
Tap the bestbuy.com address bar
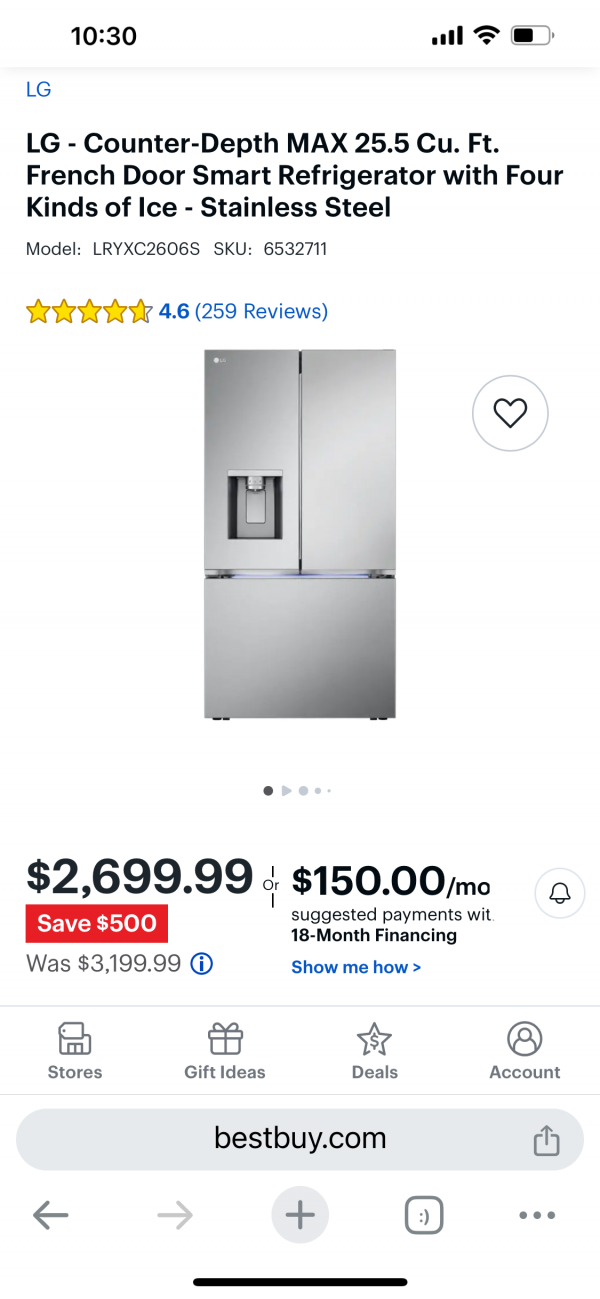coord(300,1138)
